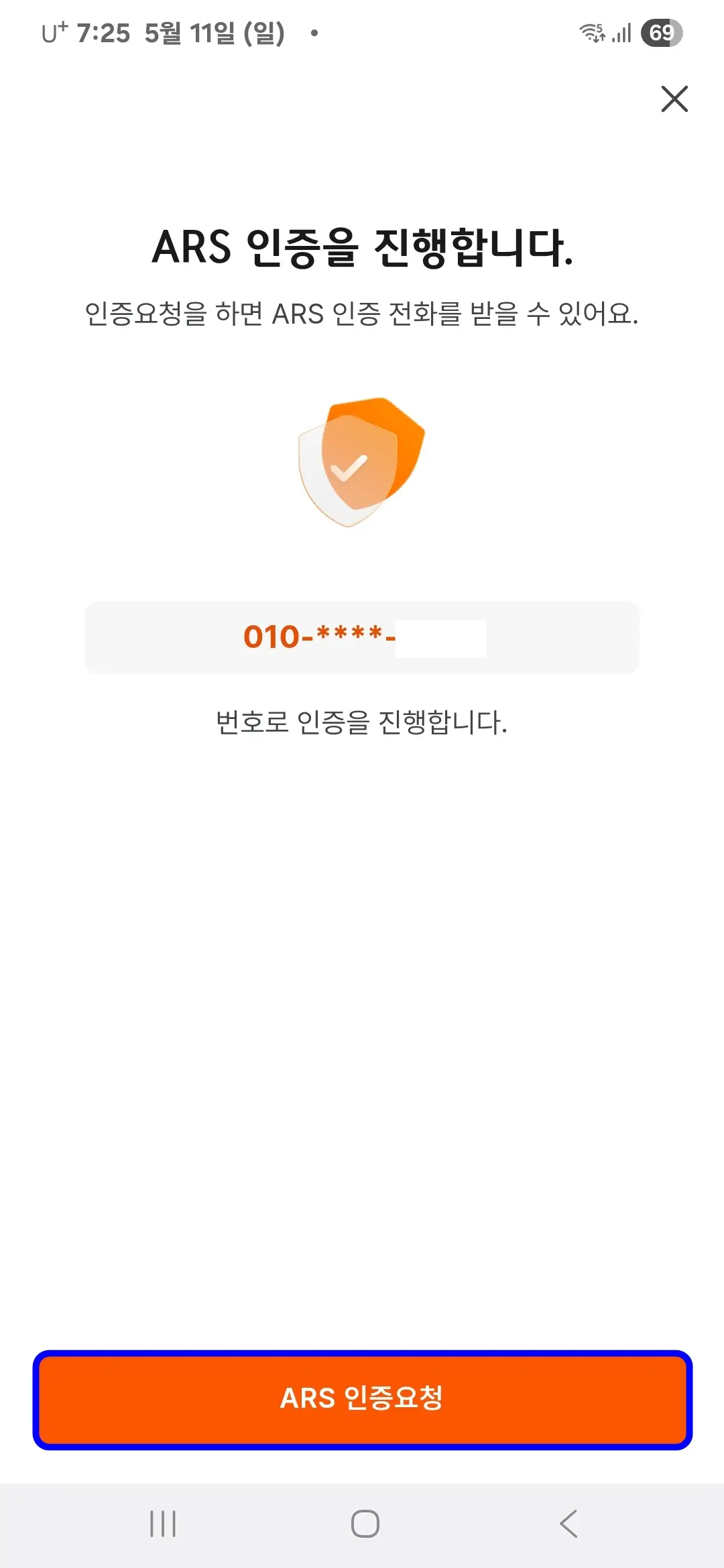Viewport: 724px width, 1568px height.
Task: Tap the notification dot in status bar
Action: [x=312, y=34]
